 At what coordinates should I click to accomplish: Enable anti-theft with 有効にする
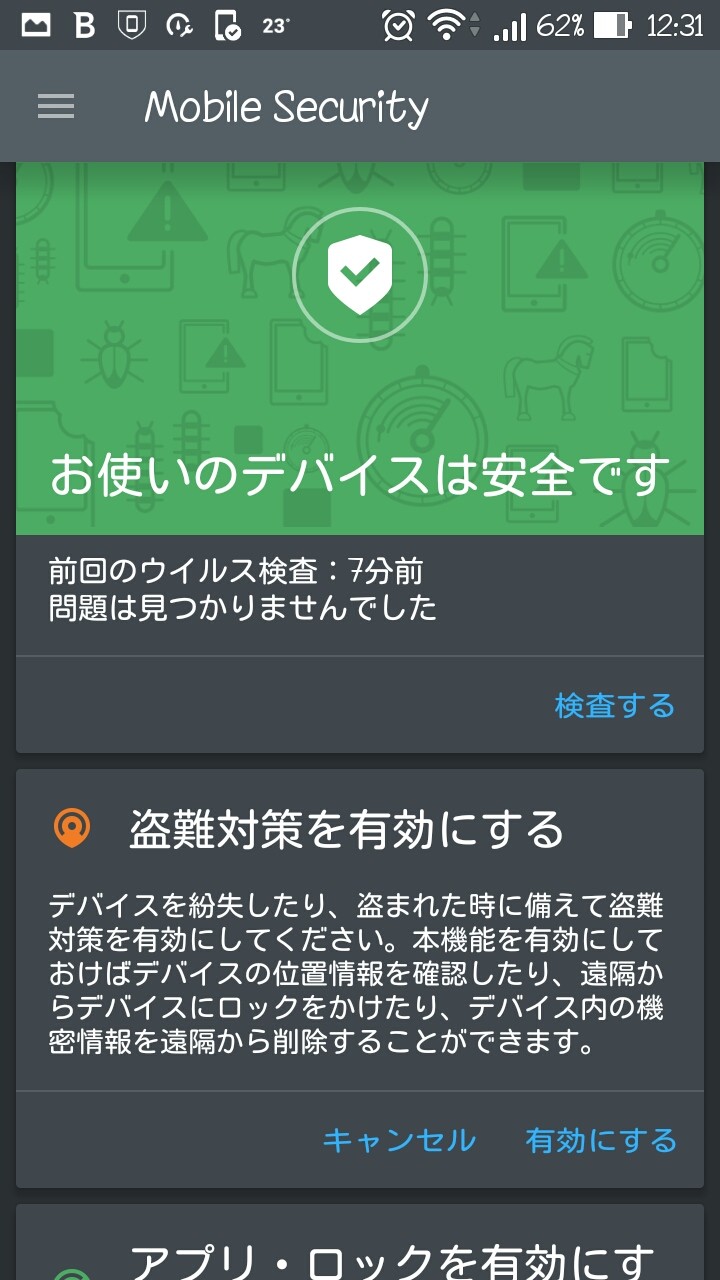tap(601, 1140)
